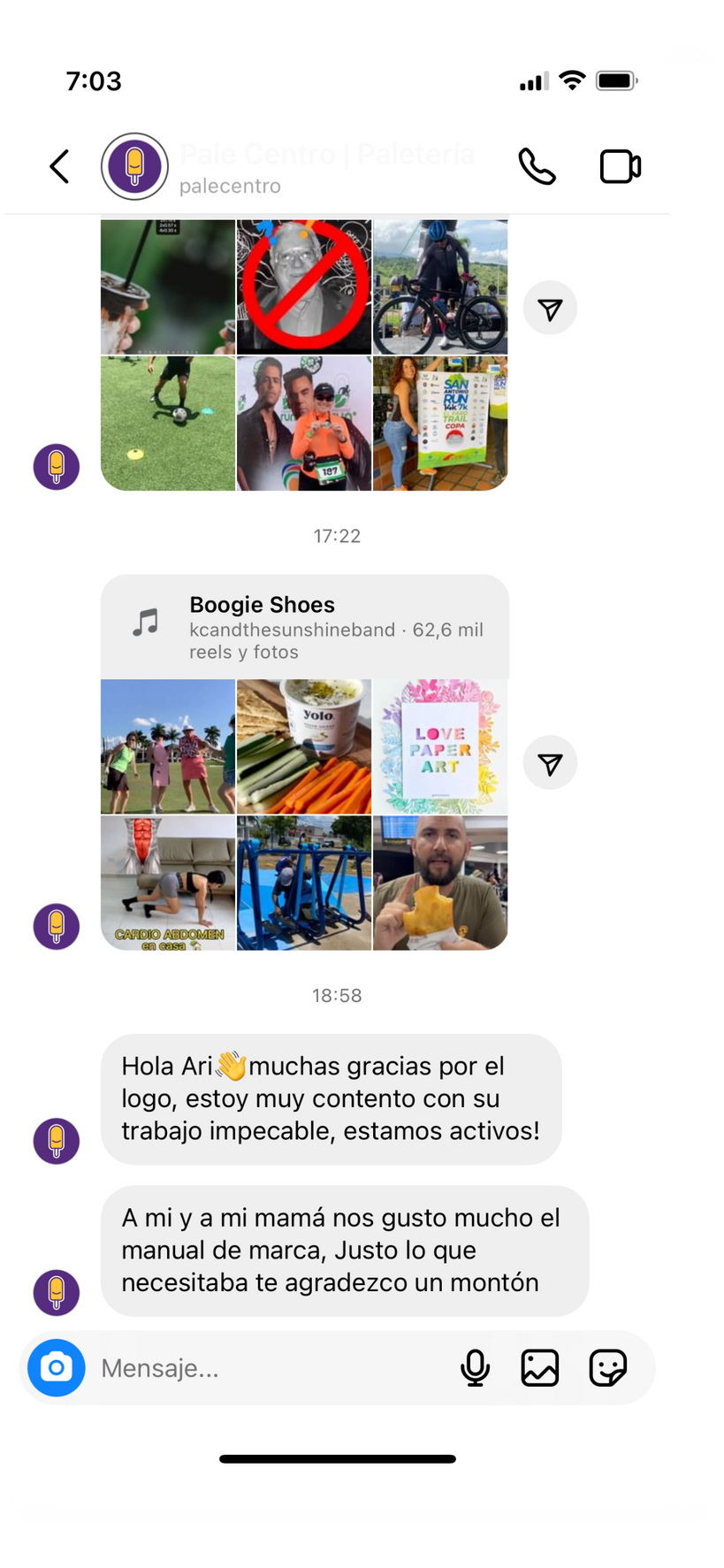
Task: Open the camera from the message bar
Action: (x=57, y=1368)
